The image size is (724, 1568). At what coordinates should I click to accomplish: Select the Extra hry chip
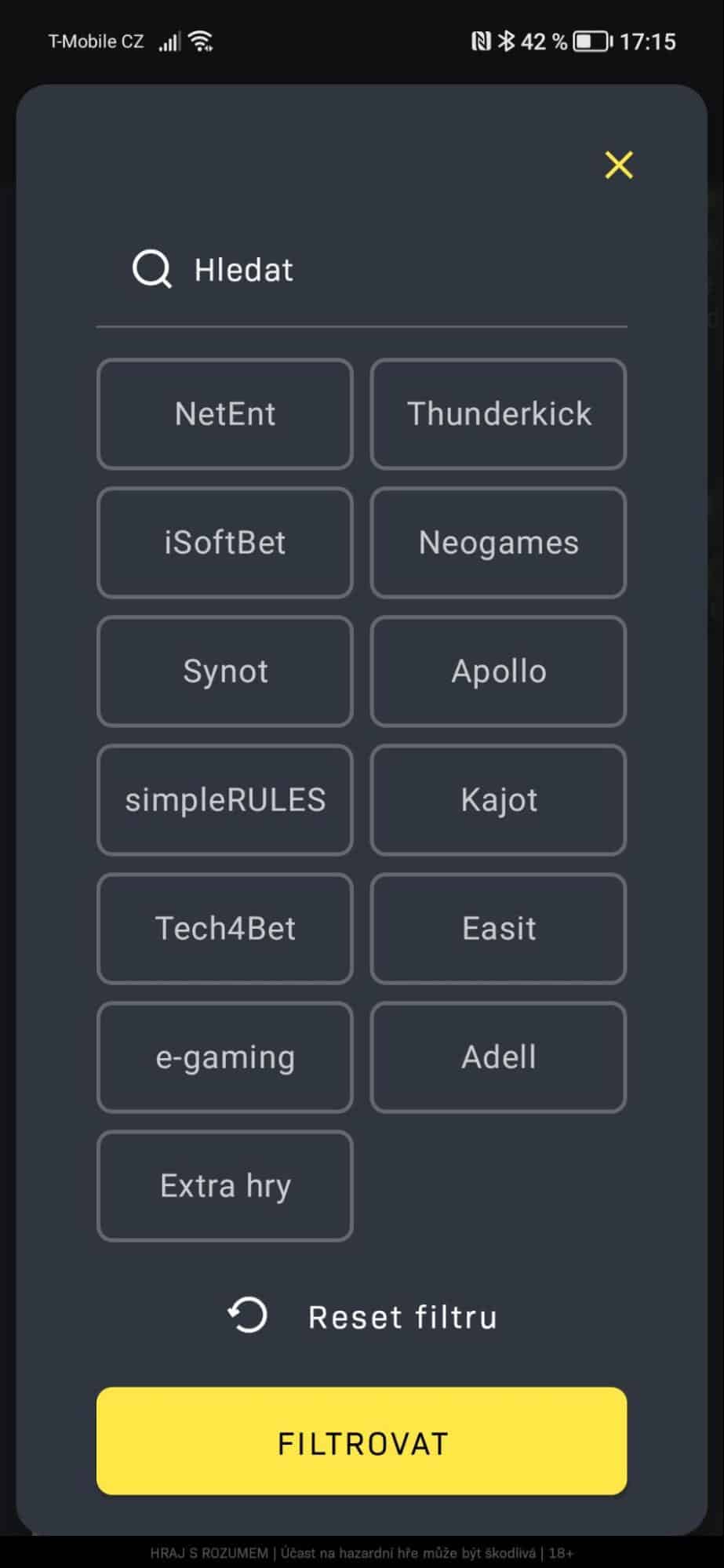(x=225, y=1186)
